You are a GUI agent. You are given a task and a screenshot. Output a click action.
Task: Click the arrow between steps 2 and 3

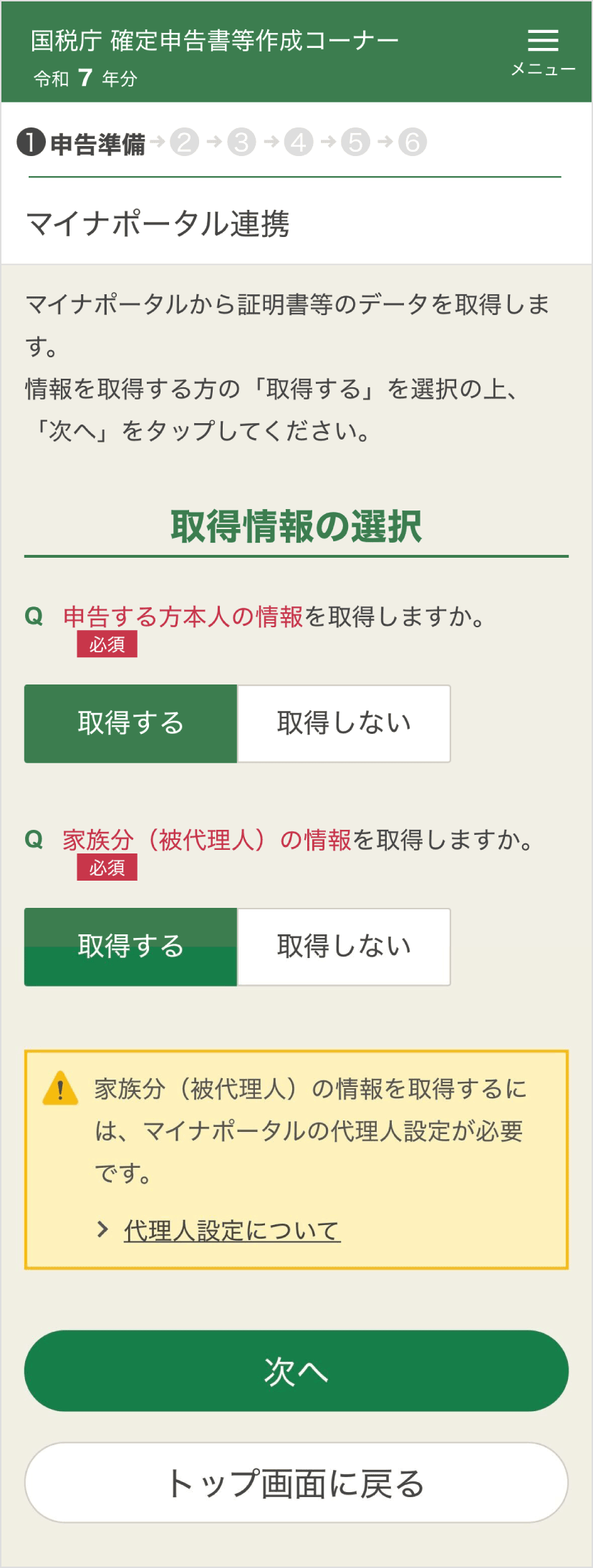tap(213, 141)
